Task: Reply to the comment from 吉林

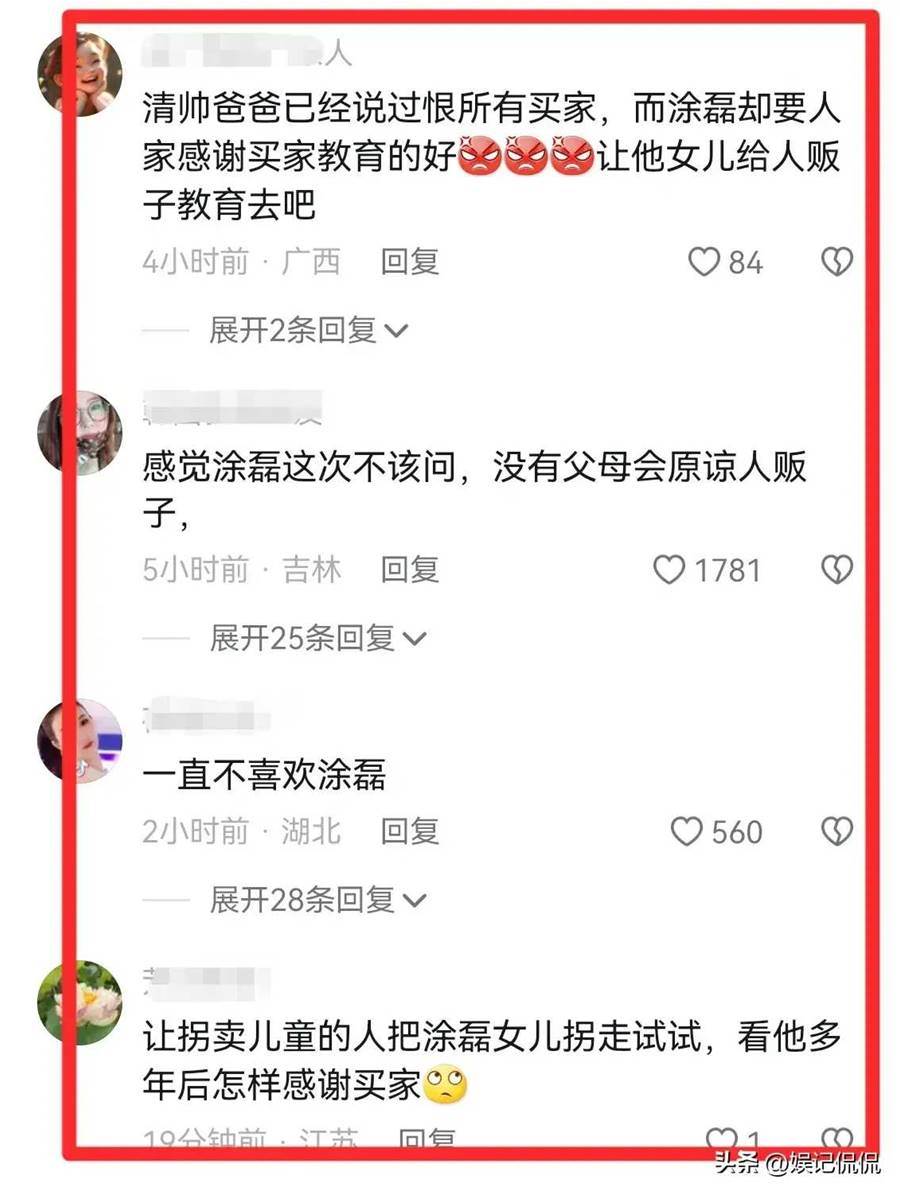Action: pos(410,570)
